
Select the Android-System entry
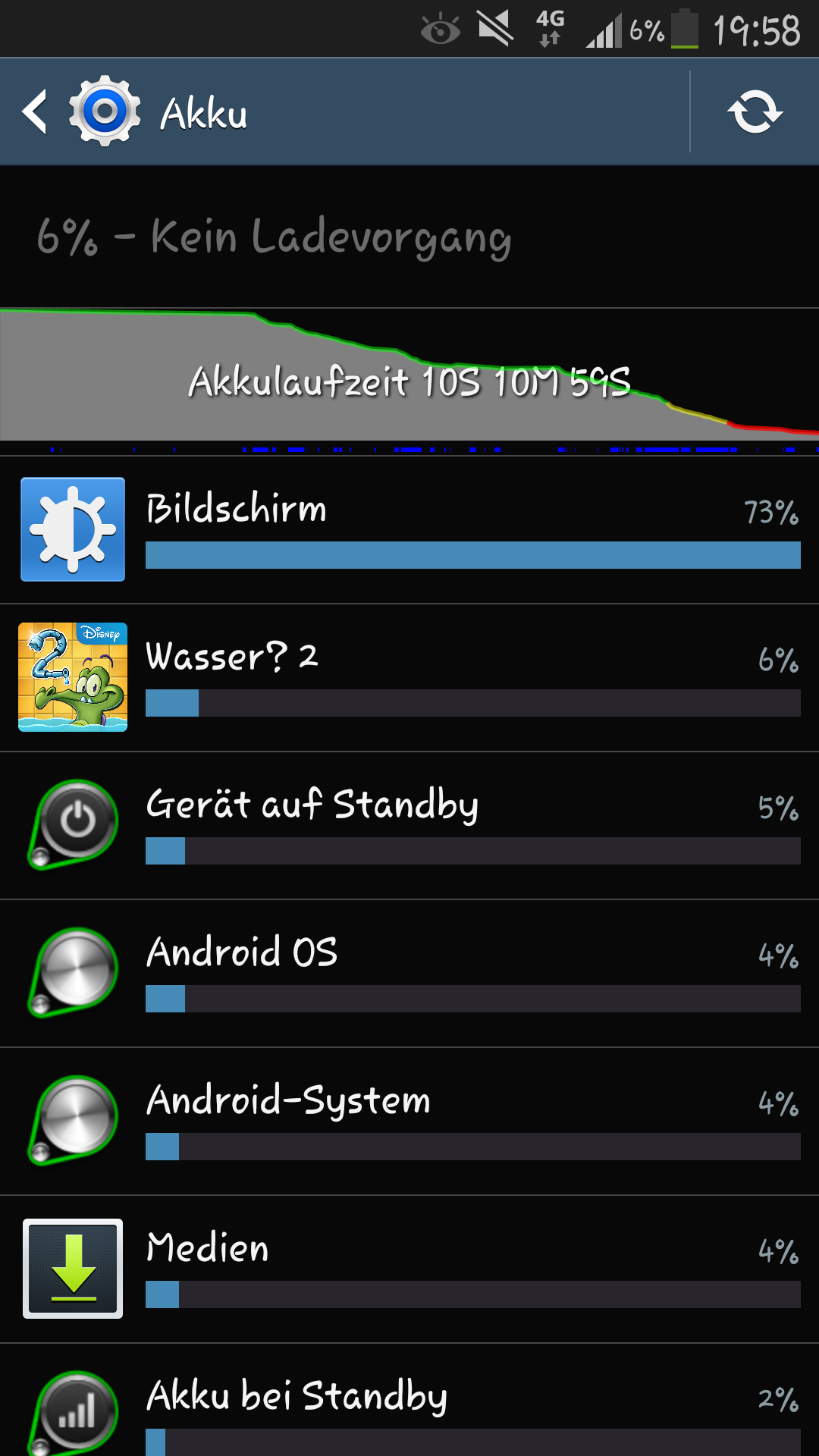(x=409, y=1122)
